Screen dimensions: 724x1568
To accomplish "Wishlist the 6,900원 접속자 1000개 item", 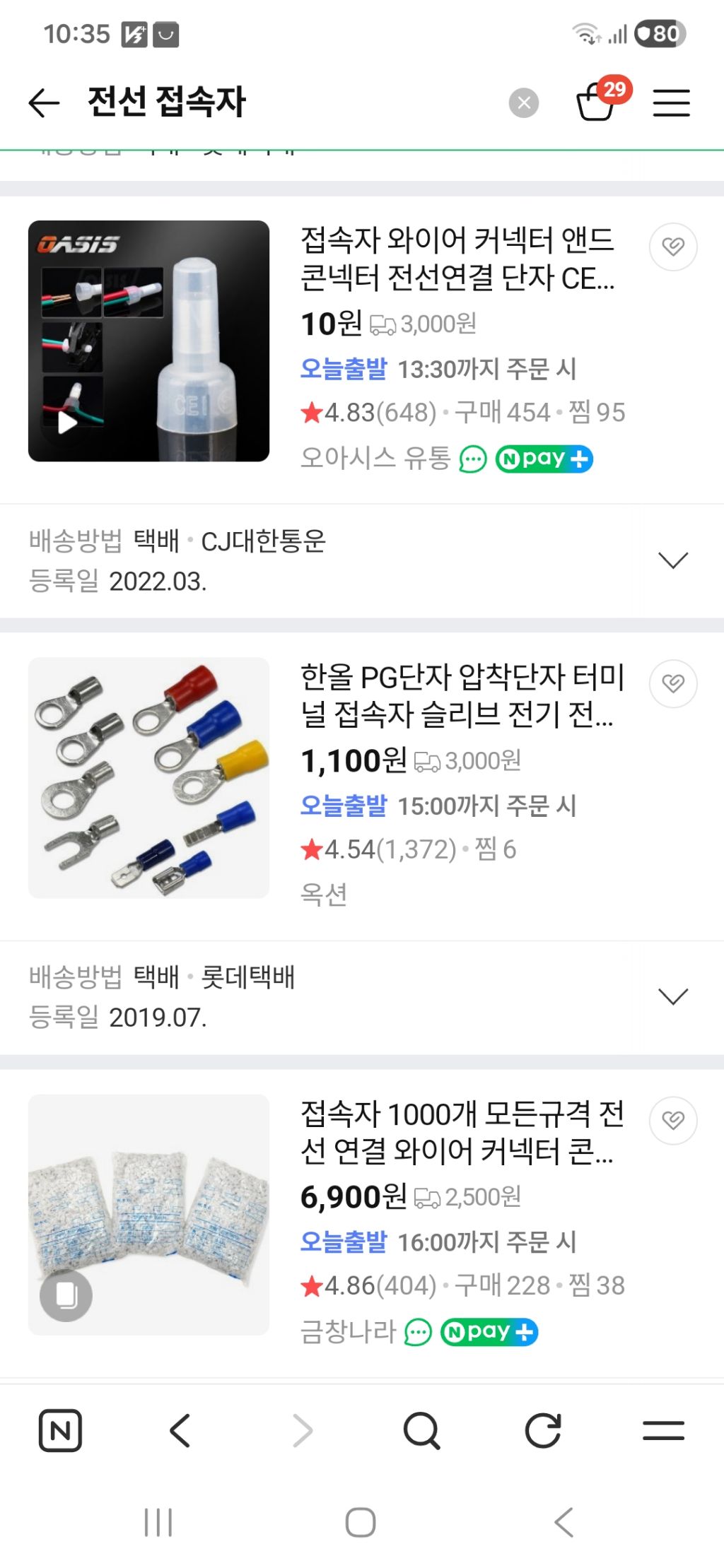I will tap(673, 1121).
